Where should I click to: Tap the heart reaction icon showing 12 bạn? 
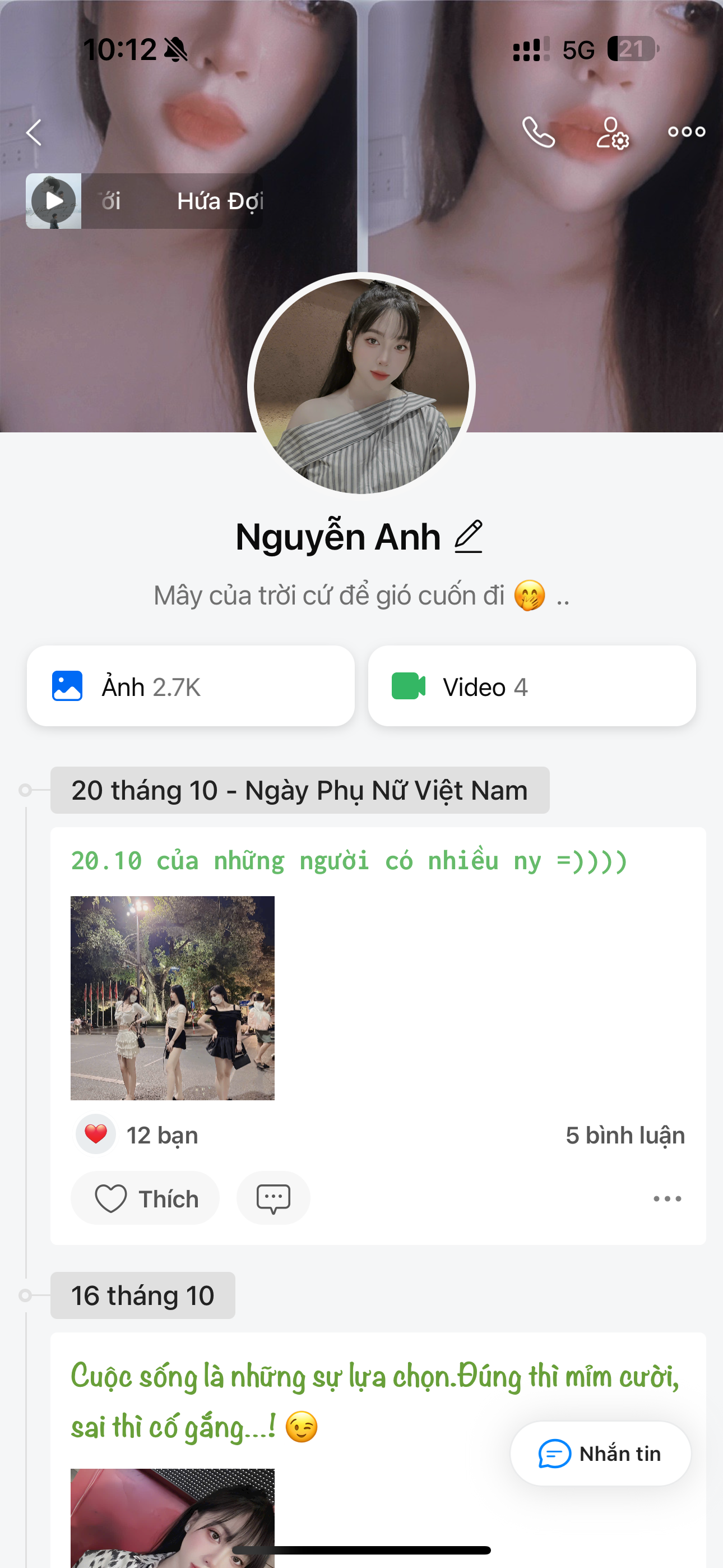95,1134
